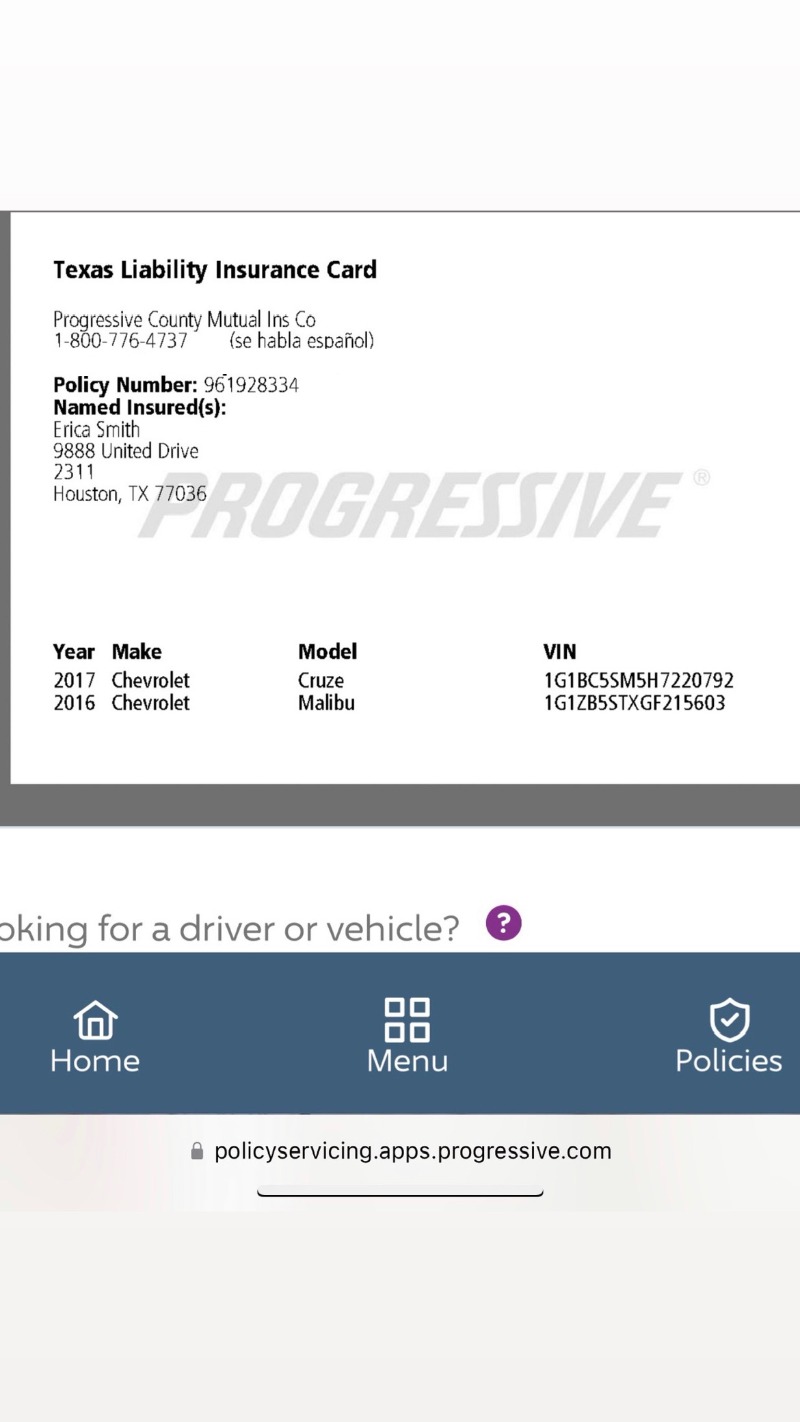Switch to the Policies tab
Image resolution: width=800 pixels, height=1422 pixels.
[729, 1036]
